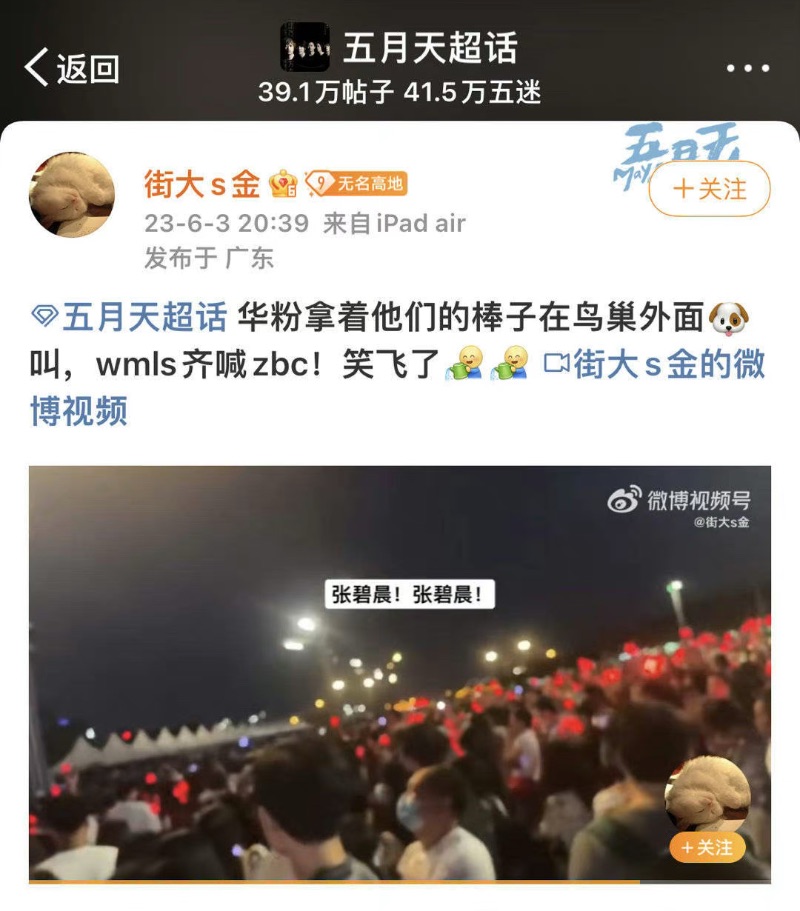Follow 街大s金 with the 关注 button
Viewport: 800px width, 911px height.
click(710, 188)
